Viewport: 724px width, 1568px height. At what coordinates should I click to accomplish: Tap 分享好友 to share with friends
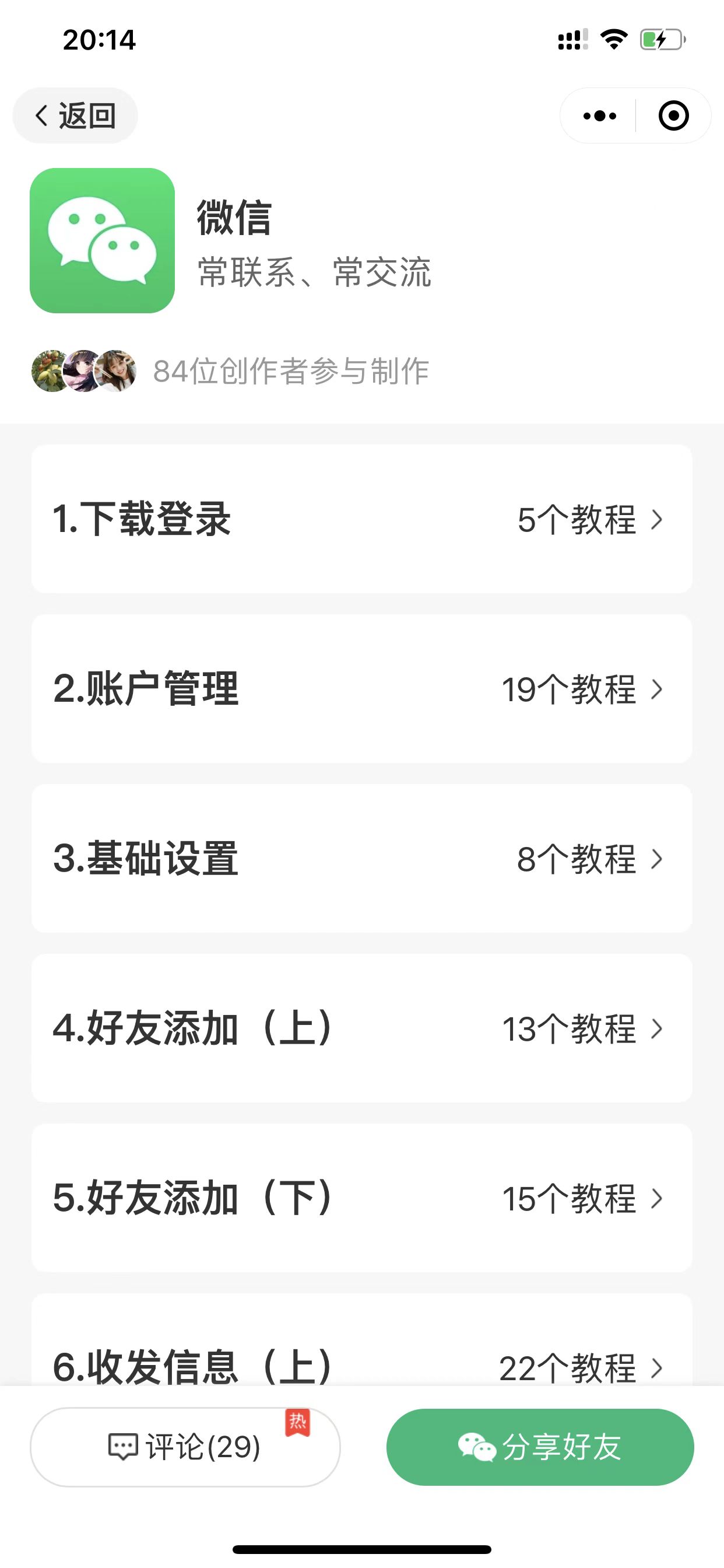[540, 1447]
